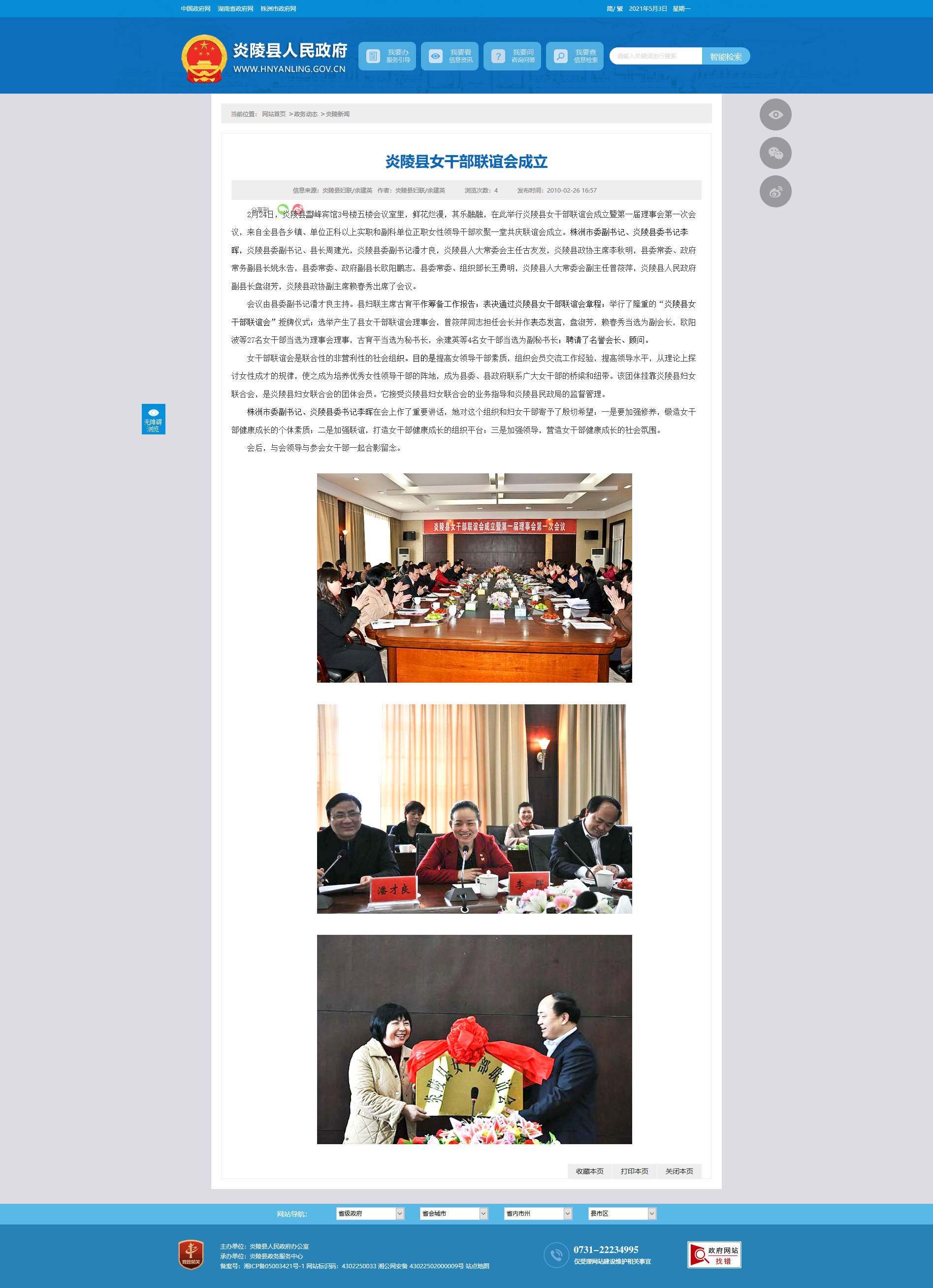This screenshot has height=1288, width=933.
Task: Tap 关闭本页 to close page
Action: click(x=679, y=1171)
